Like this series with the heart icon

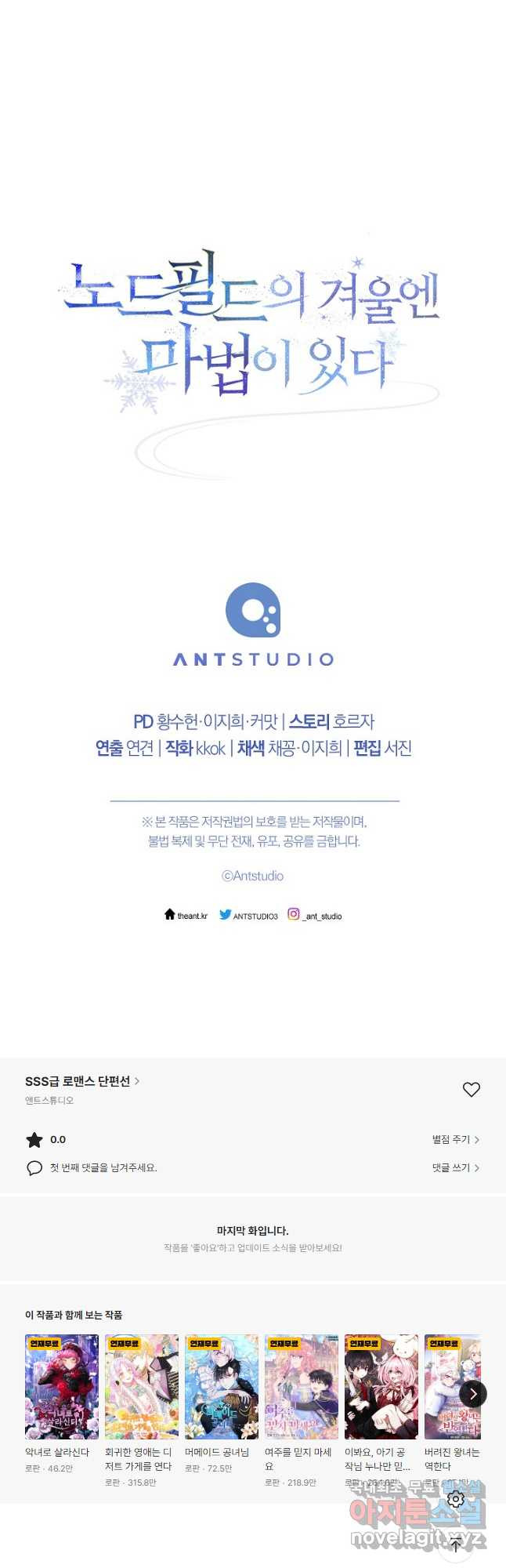point(471,1089)
